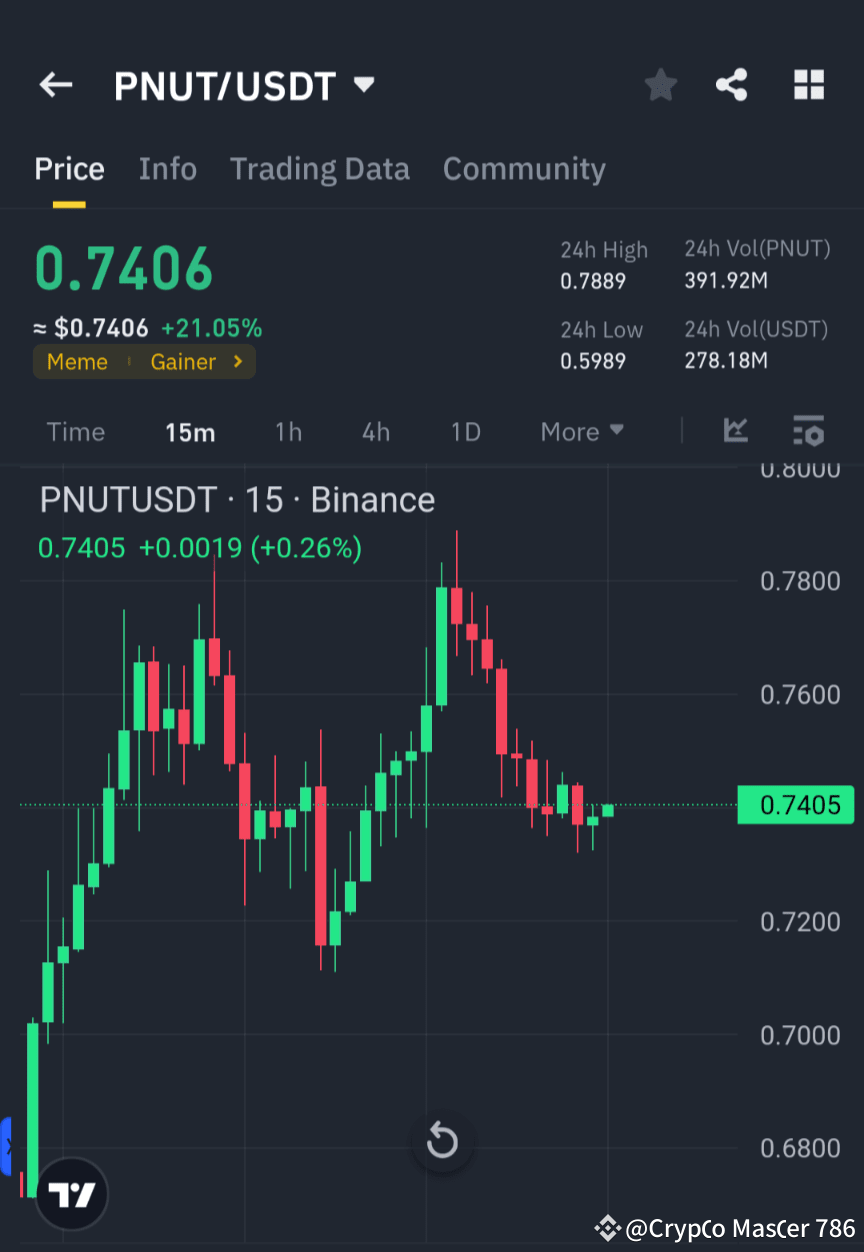
Task: Go back using the arrow icon
Action: [55, 85]
